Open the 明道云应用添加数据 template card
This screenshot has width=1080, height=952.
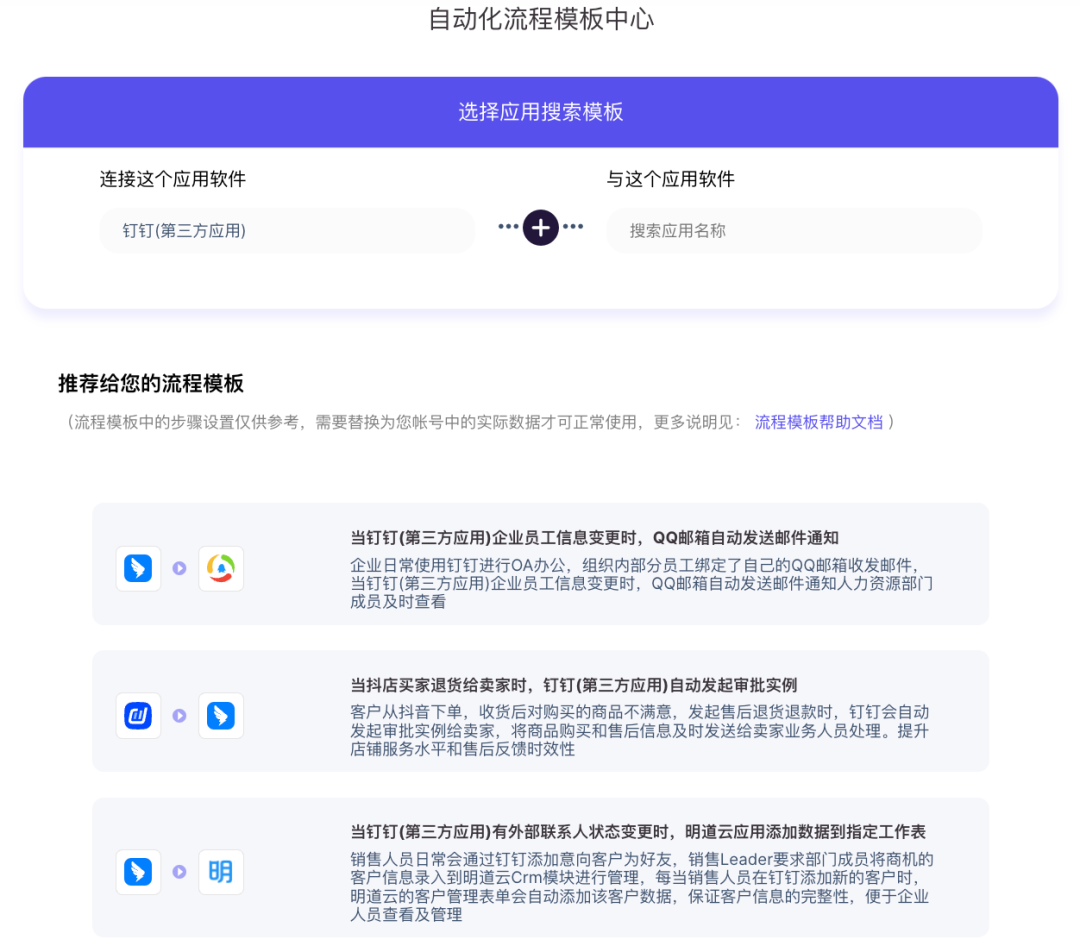540,867
